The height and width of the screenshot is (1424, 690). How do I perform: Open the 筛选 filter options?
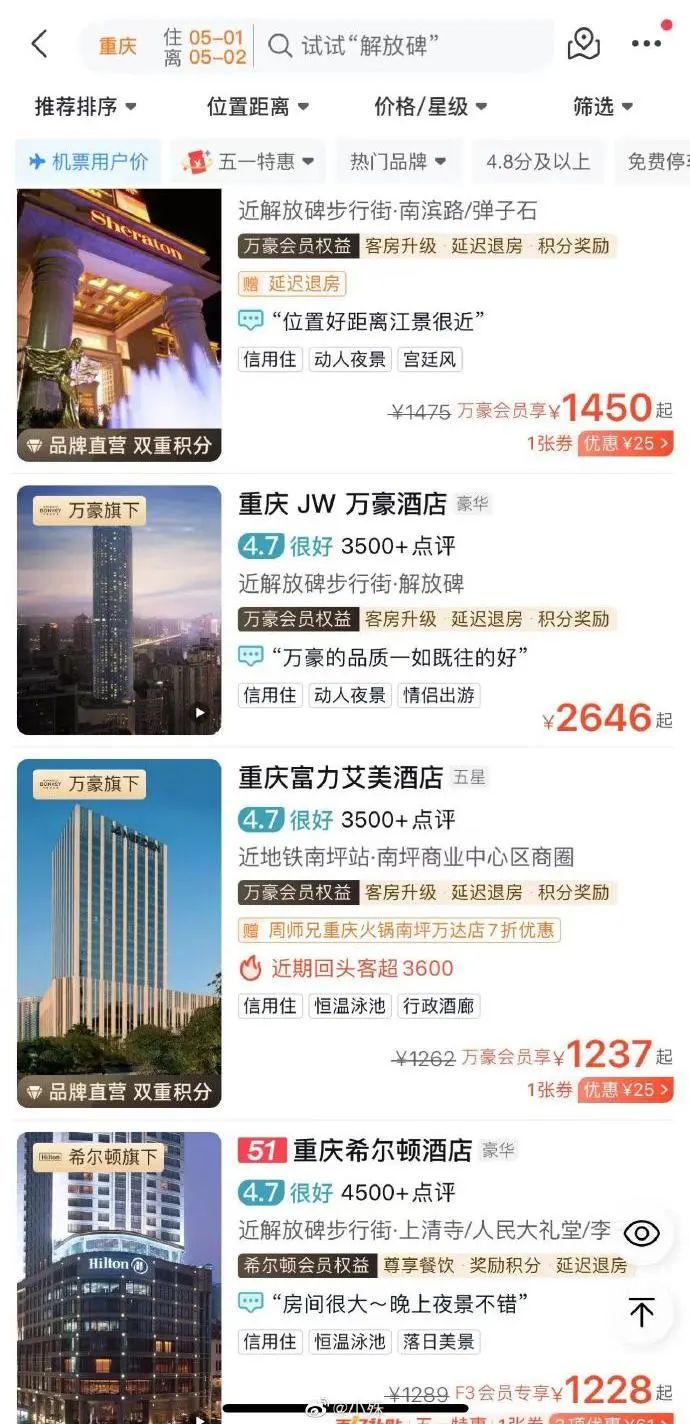coord(603,106)
